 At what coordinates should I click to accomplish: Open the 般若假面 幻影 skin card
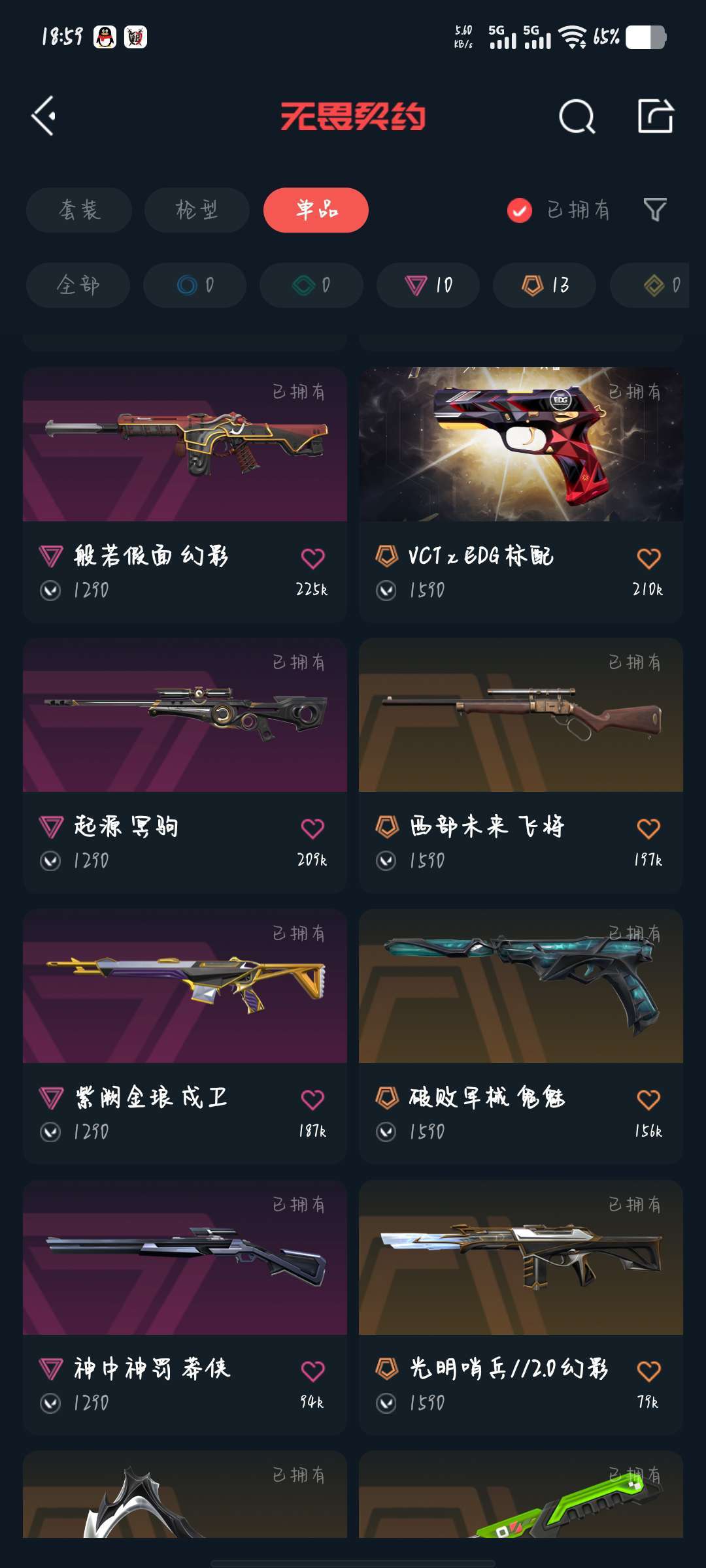click(x=185, y=495)
